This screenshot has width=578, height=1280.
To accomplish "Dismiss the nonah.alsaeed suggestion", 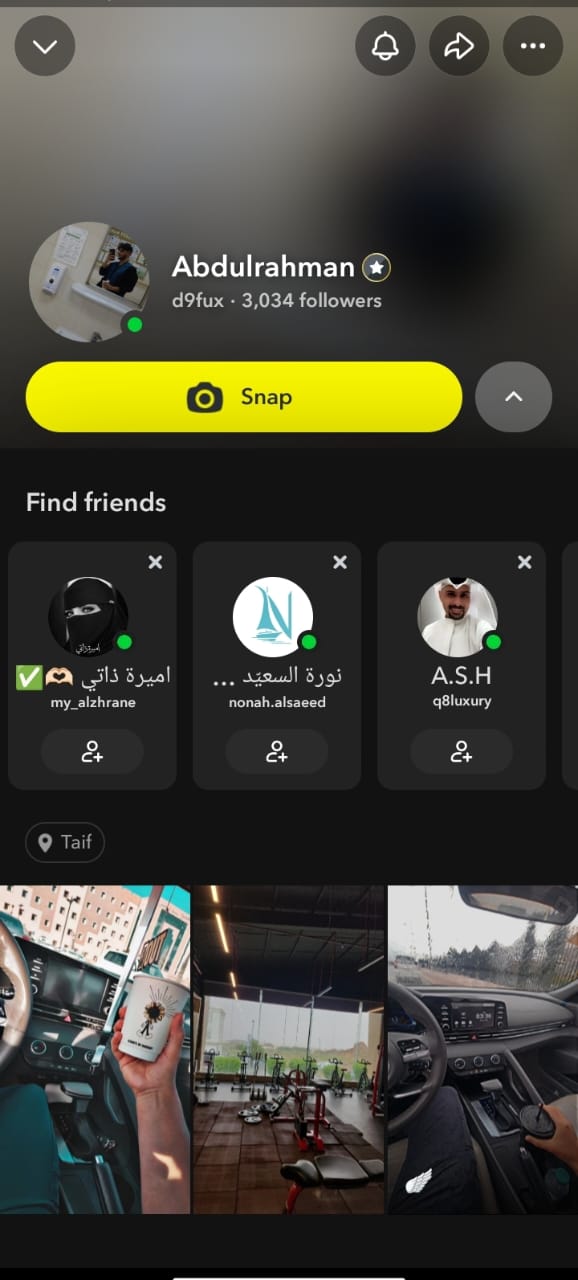I will (x=340, y=562).
